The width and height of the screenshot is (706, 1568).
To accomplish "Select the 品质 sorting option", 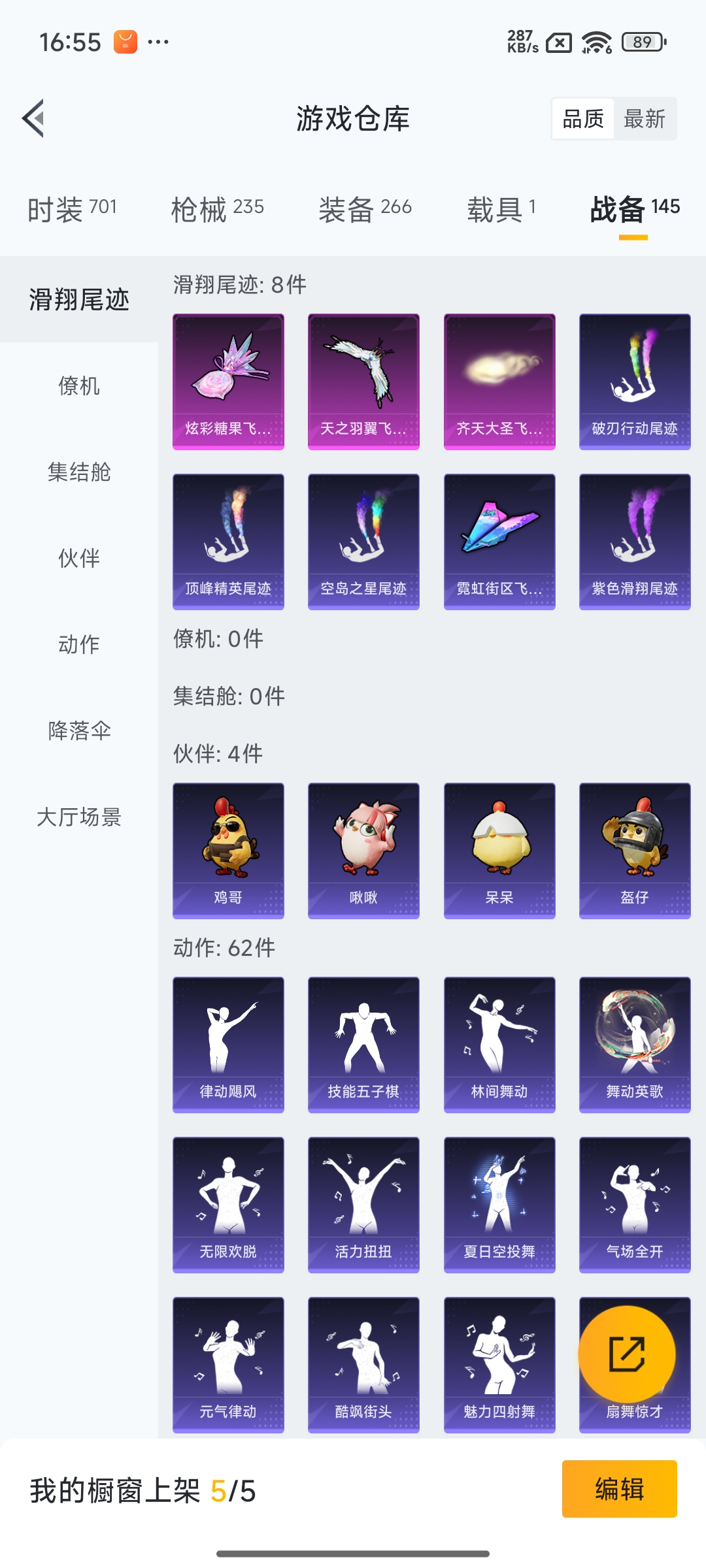I will (584, 119).
